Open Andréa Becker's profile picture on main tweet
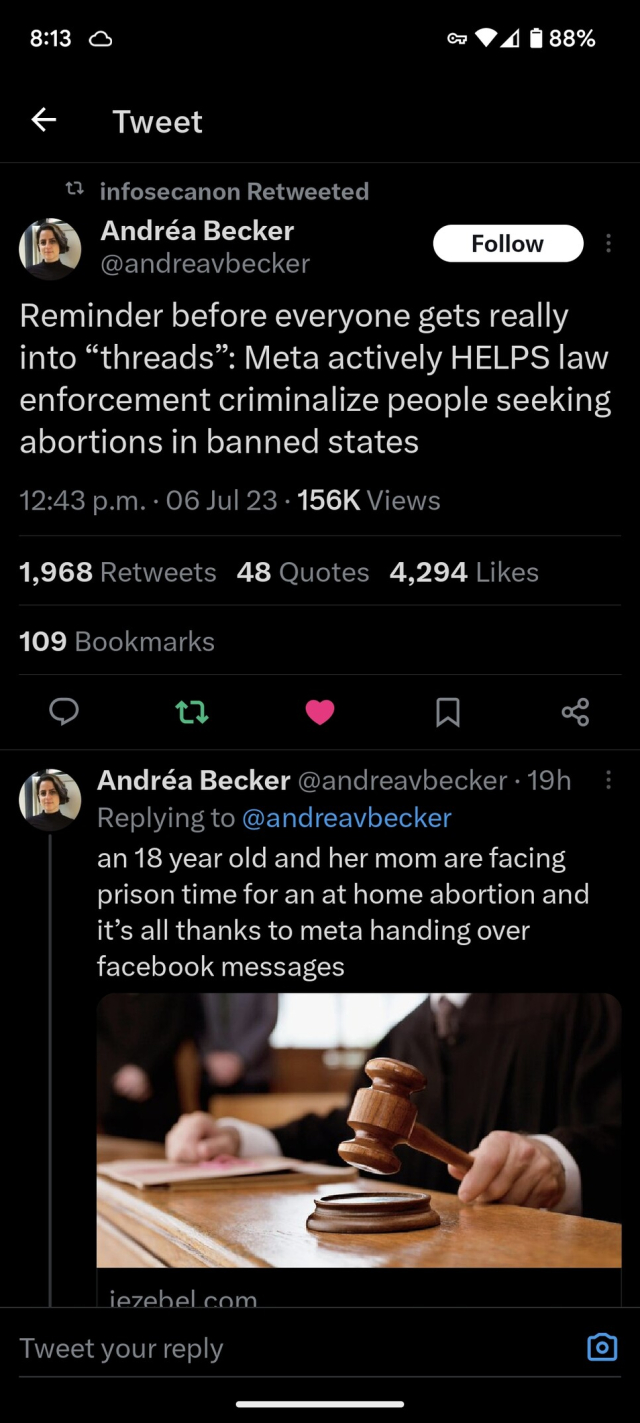Viewport: 640px width, 1423px height. (50, 249)
